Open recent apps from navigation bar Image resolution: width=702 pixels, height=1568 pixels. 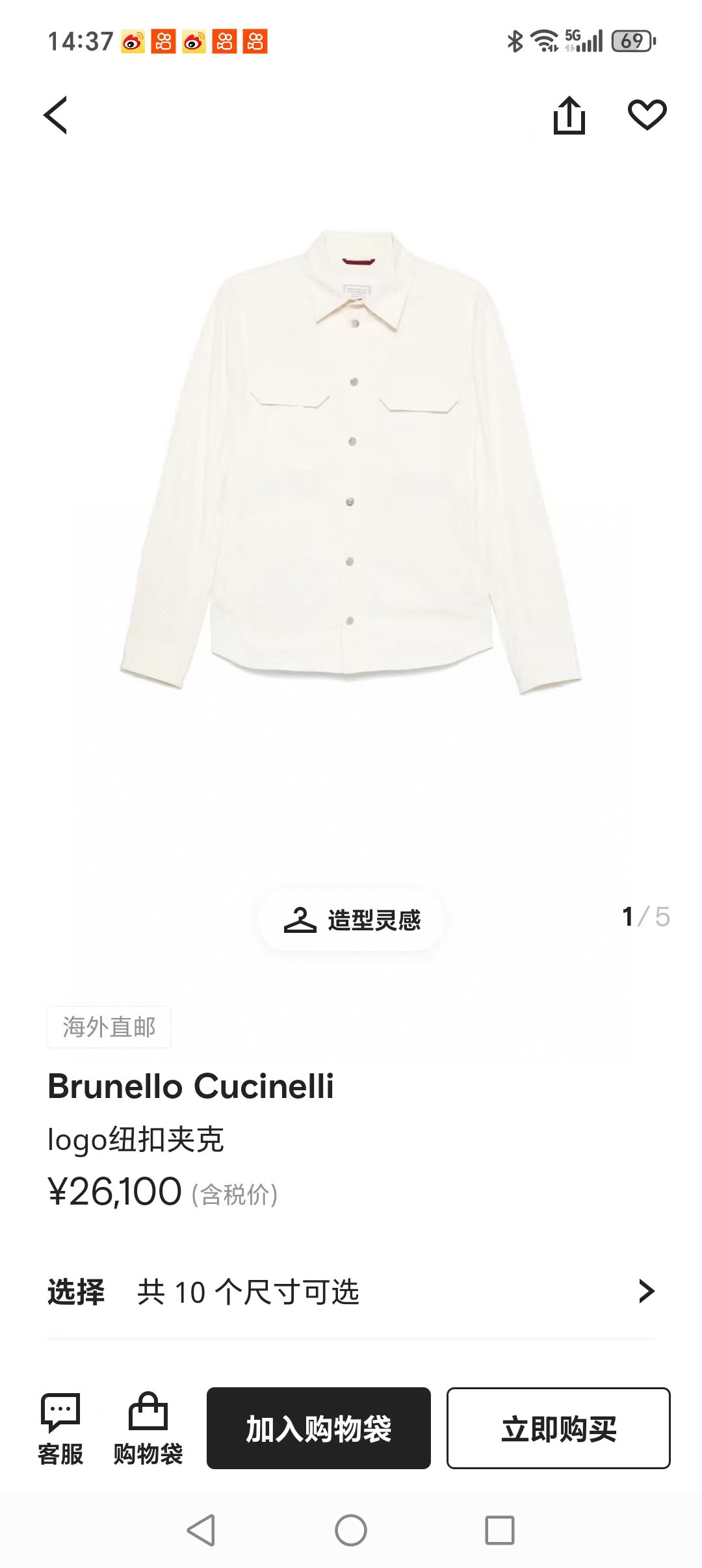click(500, 1530)
